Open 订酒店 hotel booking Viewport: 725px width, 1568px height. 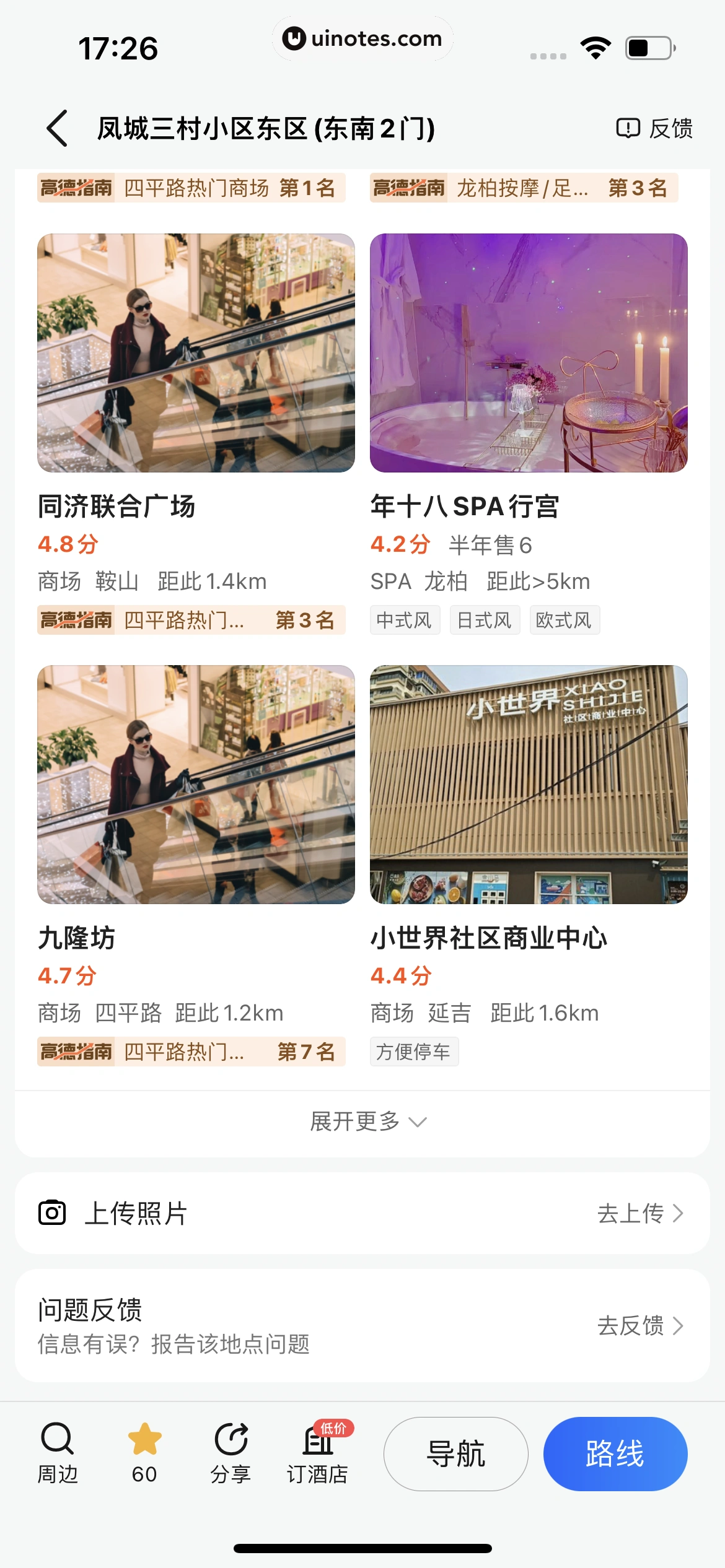click(x=317, y=1453)
